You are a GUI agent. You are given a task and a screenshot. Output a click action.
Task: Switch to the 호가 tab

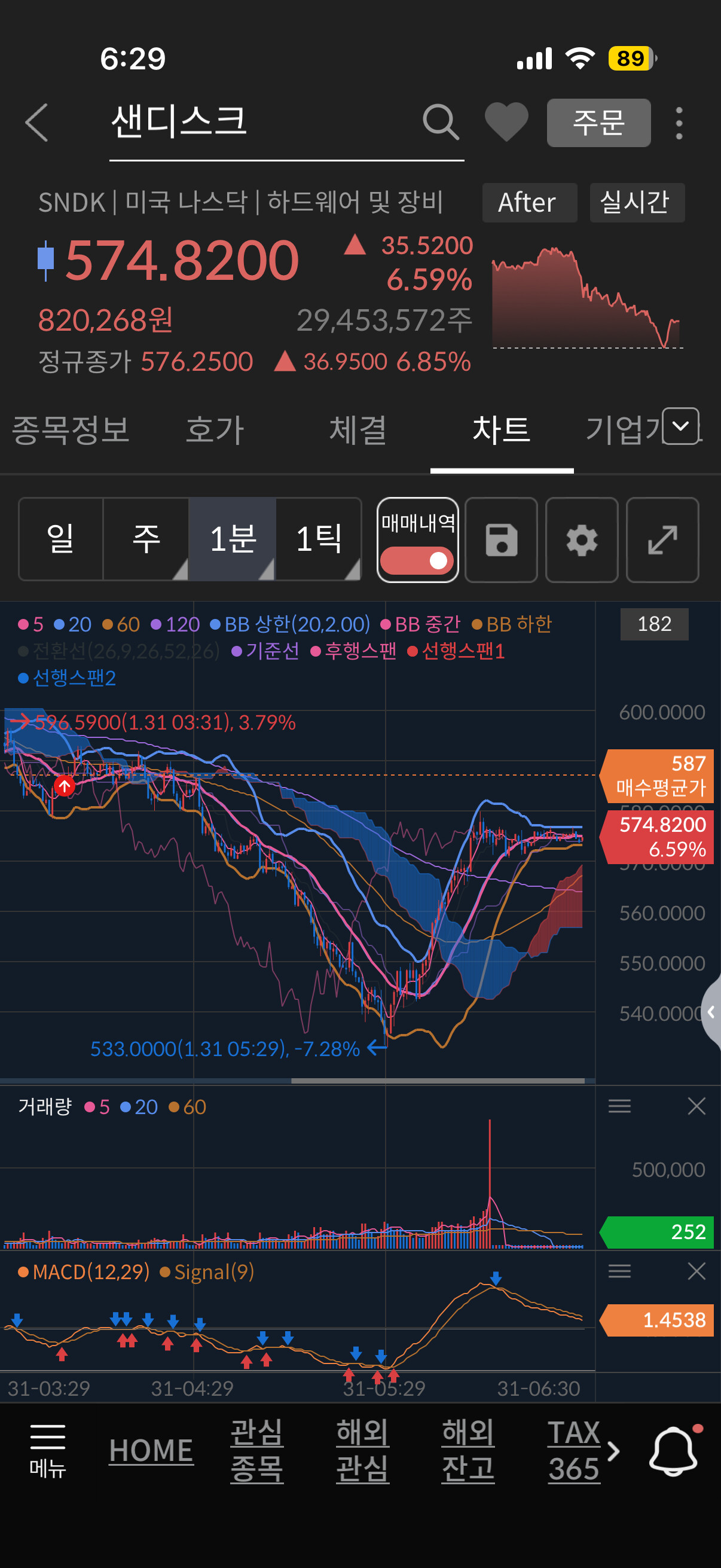tap(215, 430)
